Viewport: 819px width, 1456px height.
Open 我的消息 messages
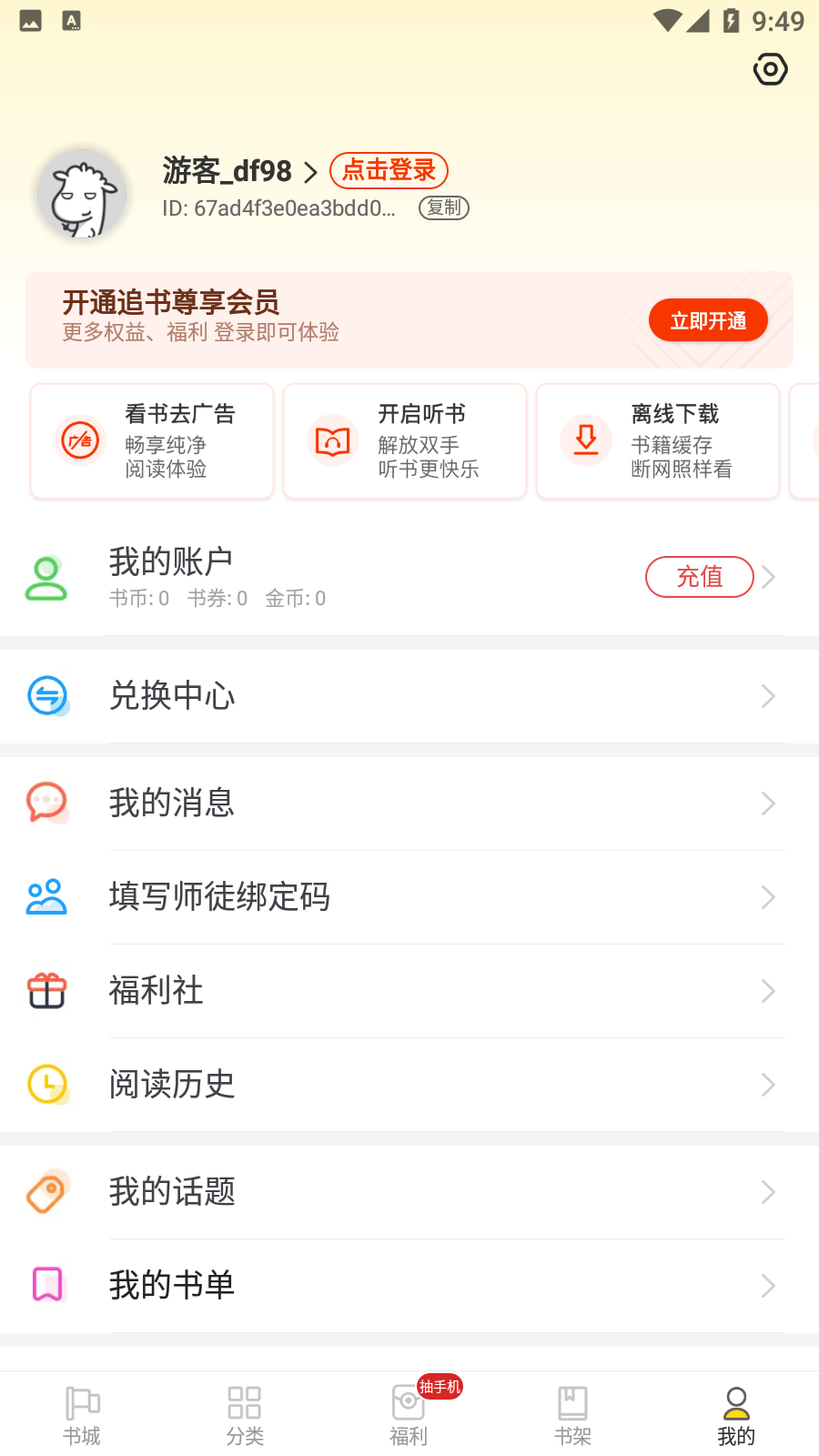(x=409, y=804)
